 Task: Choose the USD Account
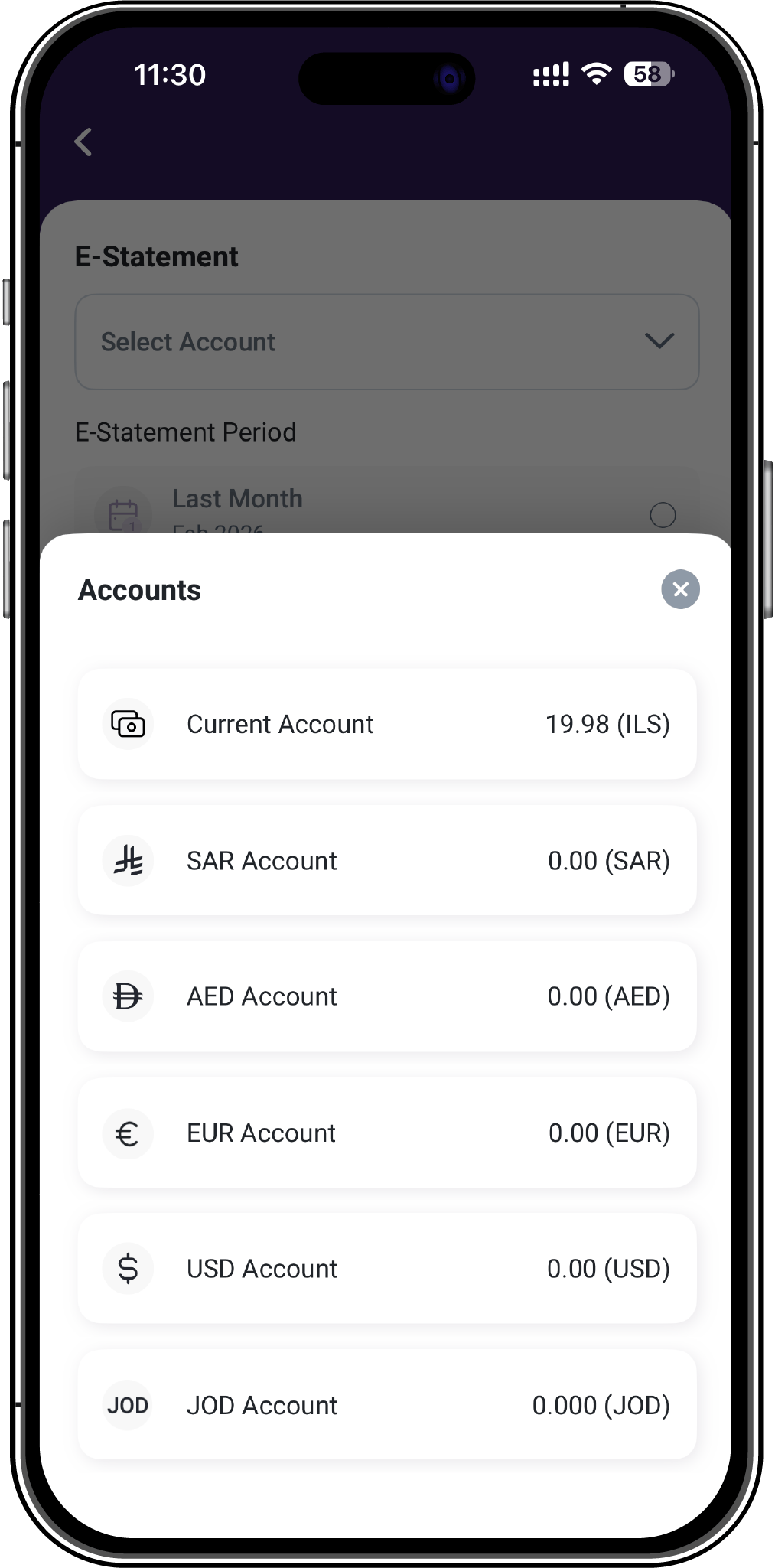[x=387, y=1268]
